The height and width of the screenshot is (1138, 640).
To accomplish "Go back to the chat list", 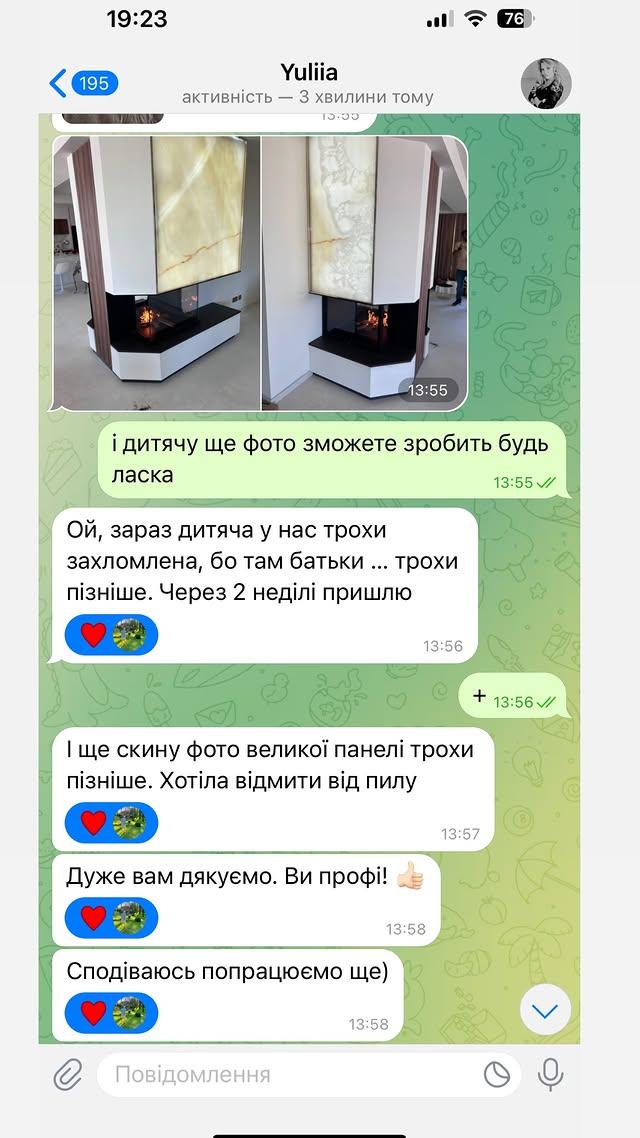I will coord(83,83).
